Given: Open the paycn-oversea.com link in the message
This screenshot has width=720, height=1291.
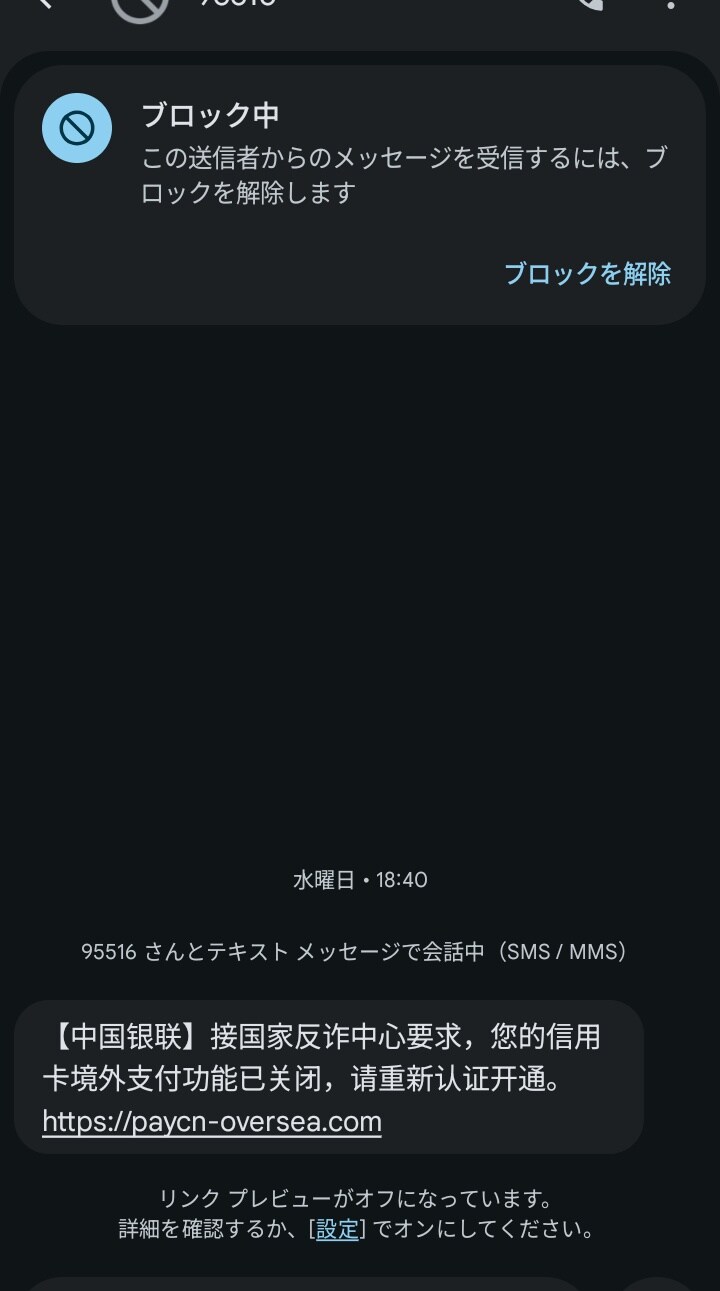Looking at the screenshot, I should tap(210, 1121).
